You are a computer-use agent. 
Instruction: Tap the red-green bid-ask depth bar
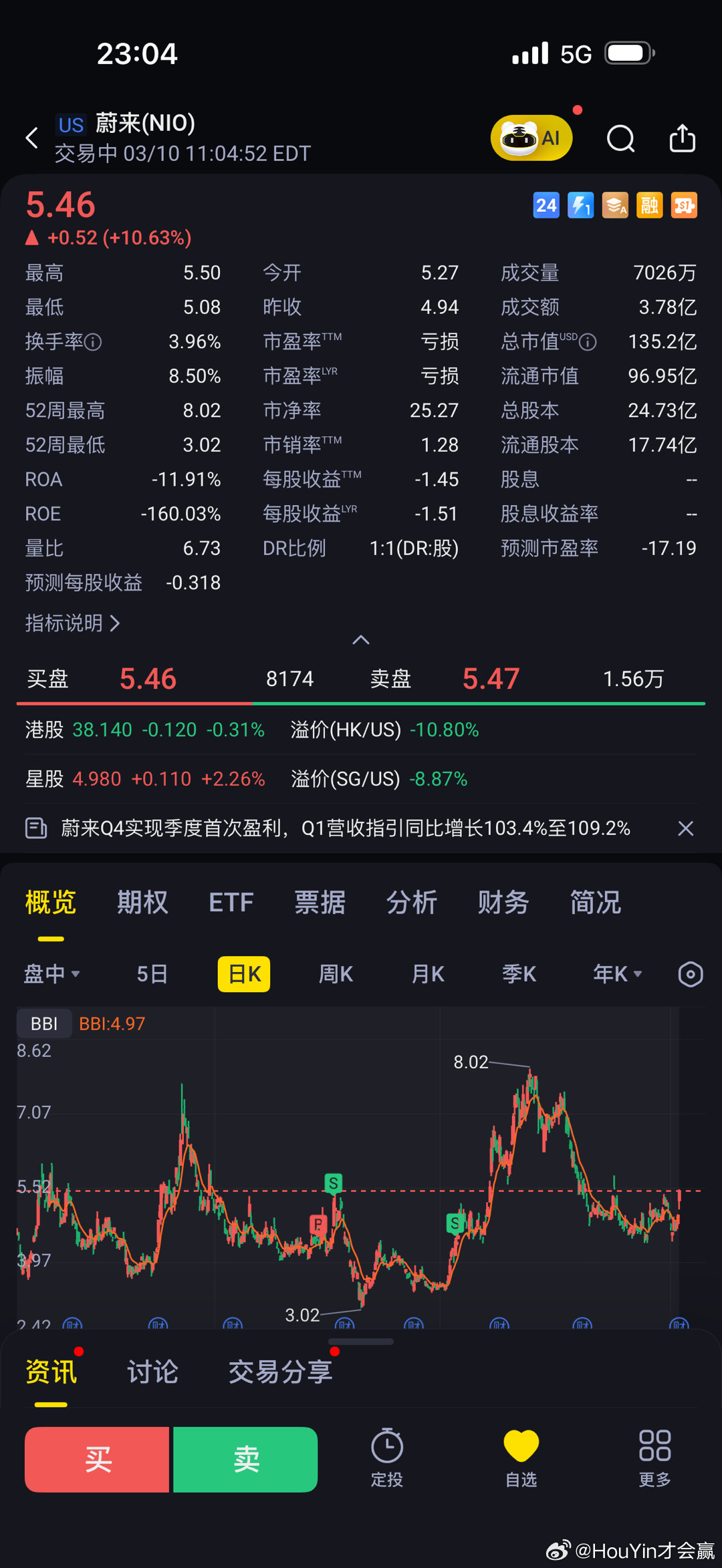[x=361, y=703]
